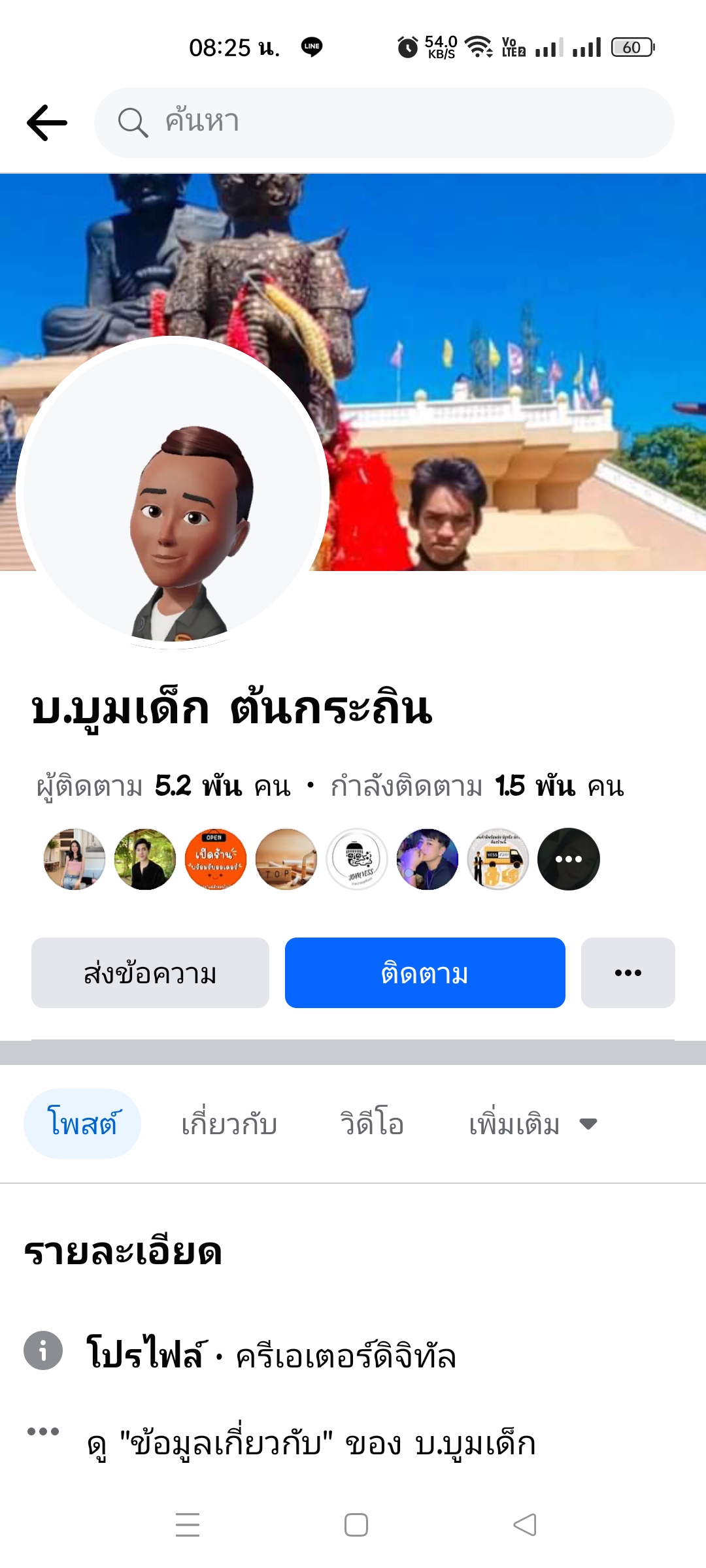706x1568 pixels.
Task: Open recent apps from navigation bar
Action: (x=188, y=1525)
